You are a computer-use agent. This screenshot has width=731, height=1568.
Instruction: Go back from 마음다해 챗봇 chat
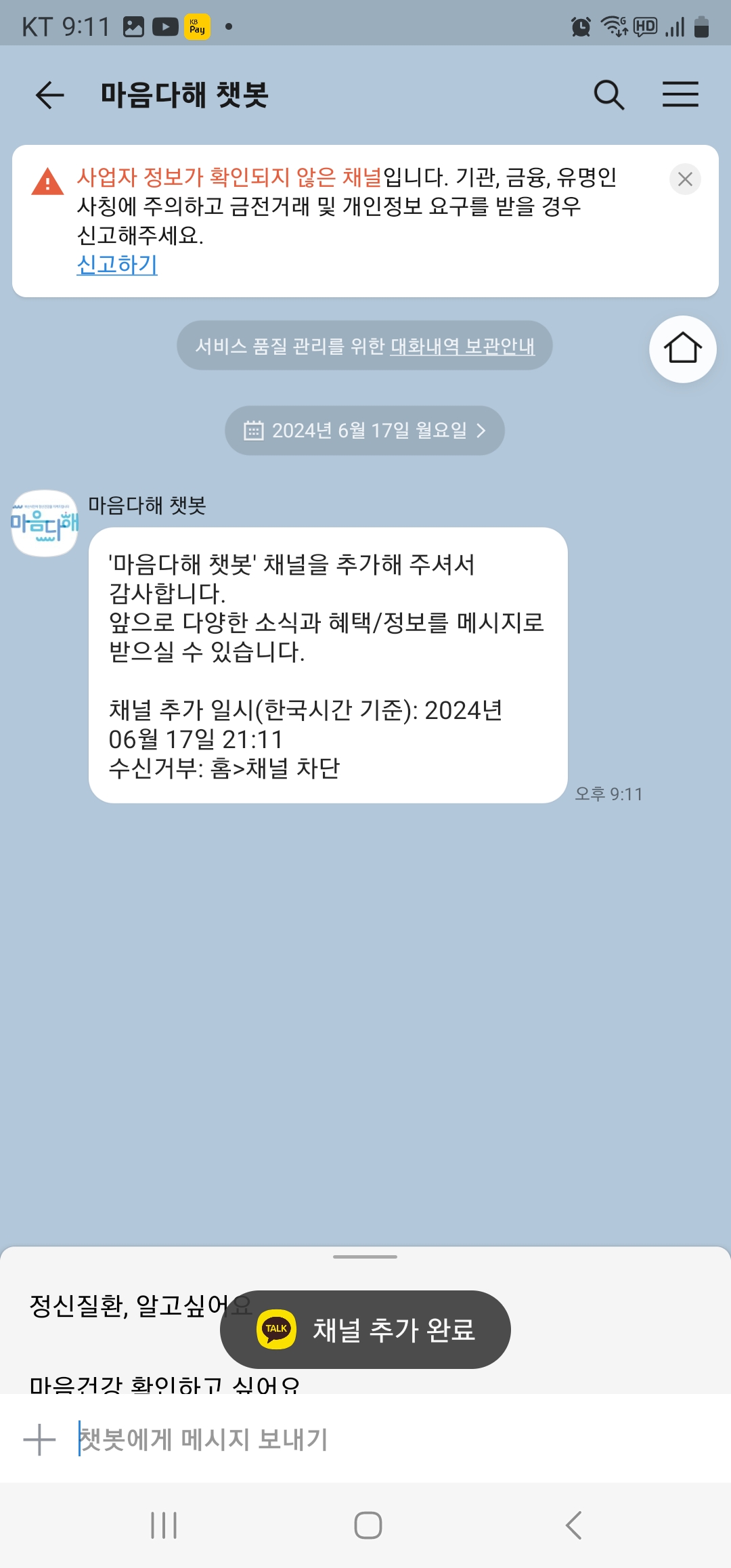(x=49, y=95)
